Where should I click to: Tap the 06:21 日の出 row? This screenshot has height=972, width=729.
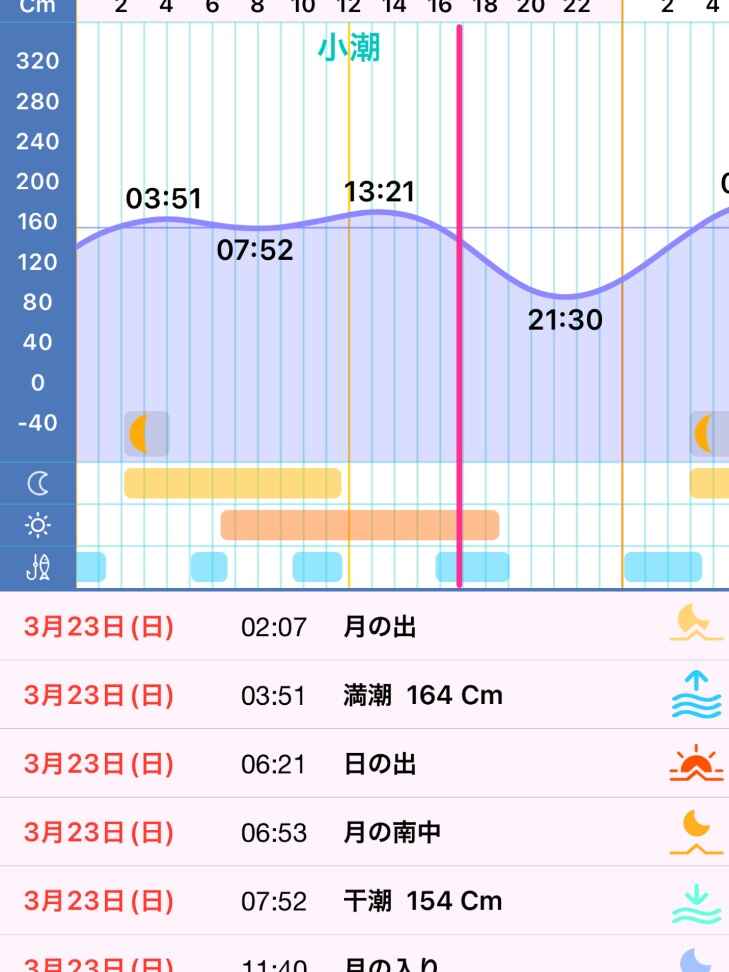pos(364,764)
